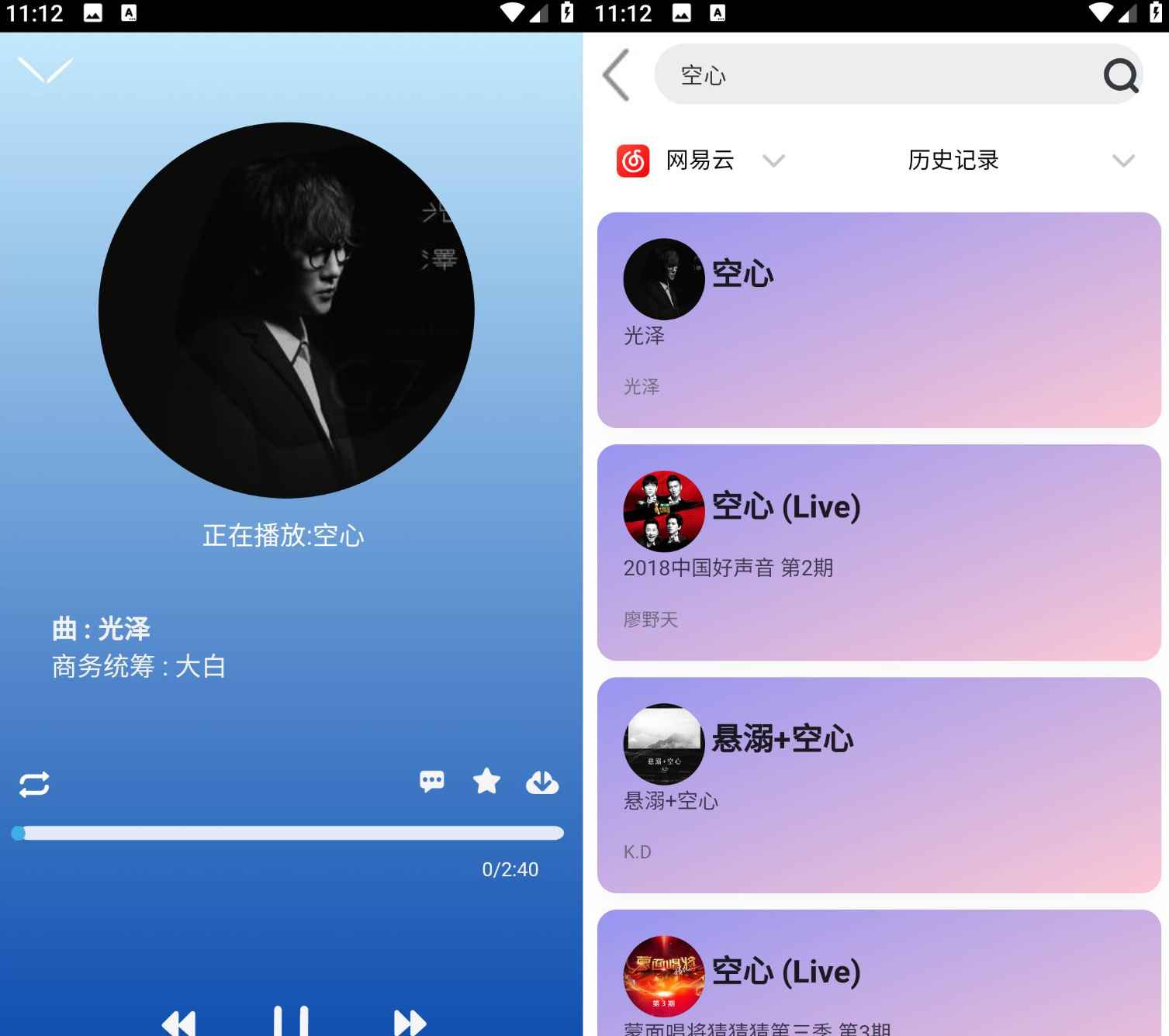Select the 悬溺+空心 card by K.D

click(x=879, y=785)
